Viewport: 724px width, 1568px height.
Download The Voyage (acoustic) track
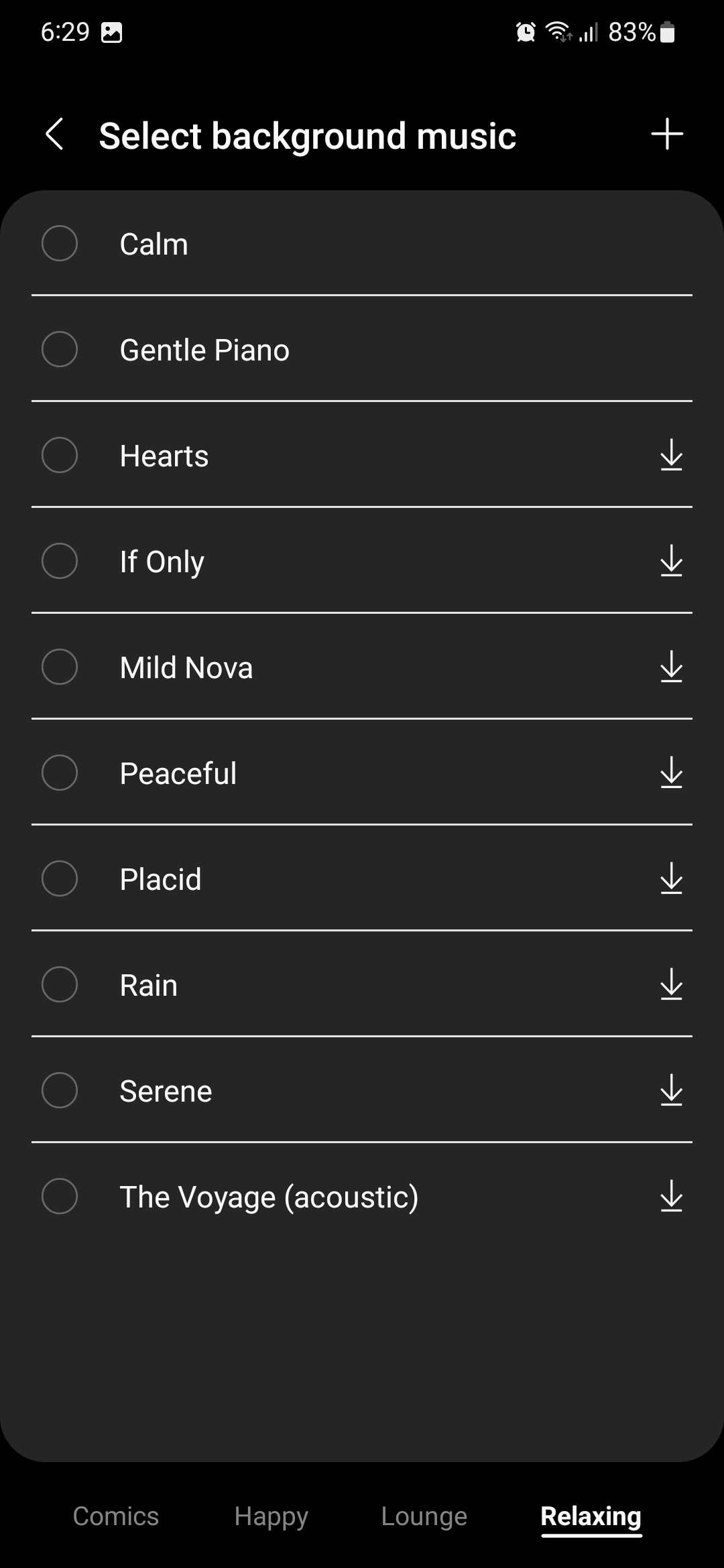(x=671, y=1196)
